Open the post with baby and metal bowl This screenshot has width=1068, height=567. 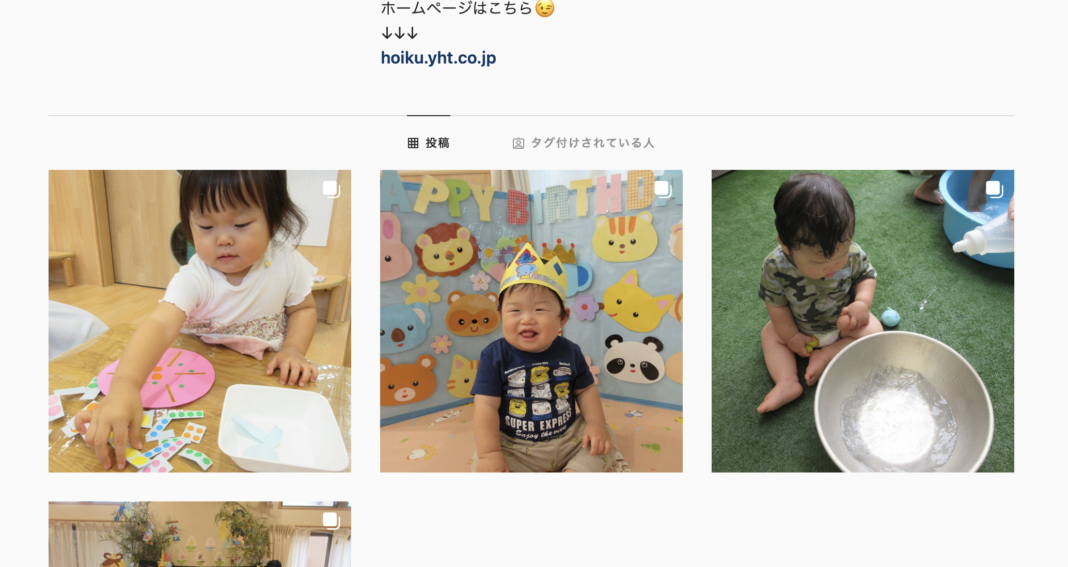[862, 321]
